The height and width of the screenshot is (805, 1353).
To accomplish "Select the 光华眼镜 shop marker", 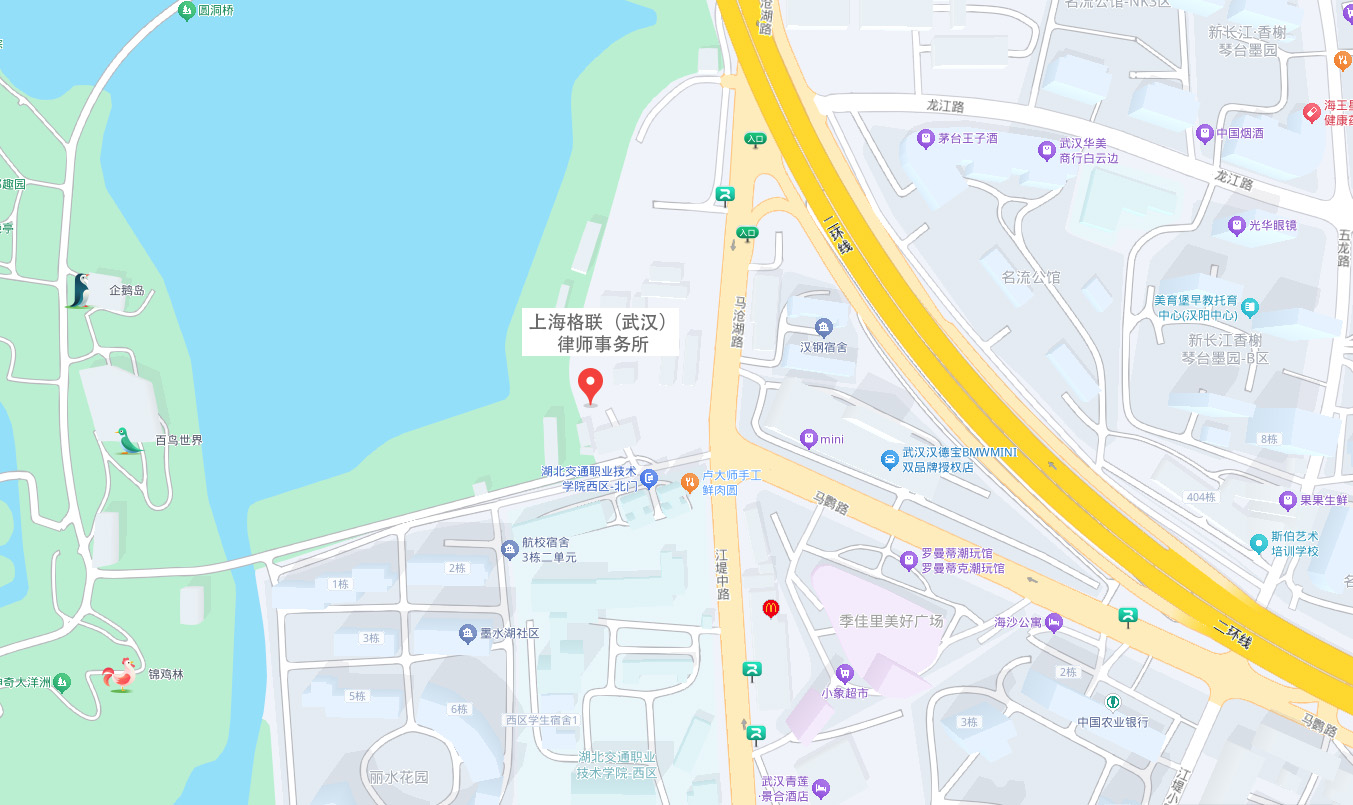I will tap(1236, 226).
